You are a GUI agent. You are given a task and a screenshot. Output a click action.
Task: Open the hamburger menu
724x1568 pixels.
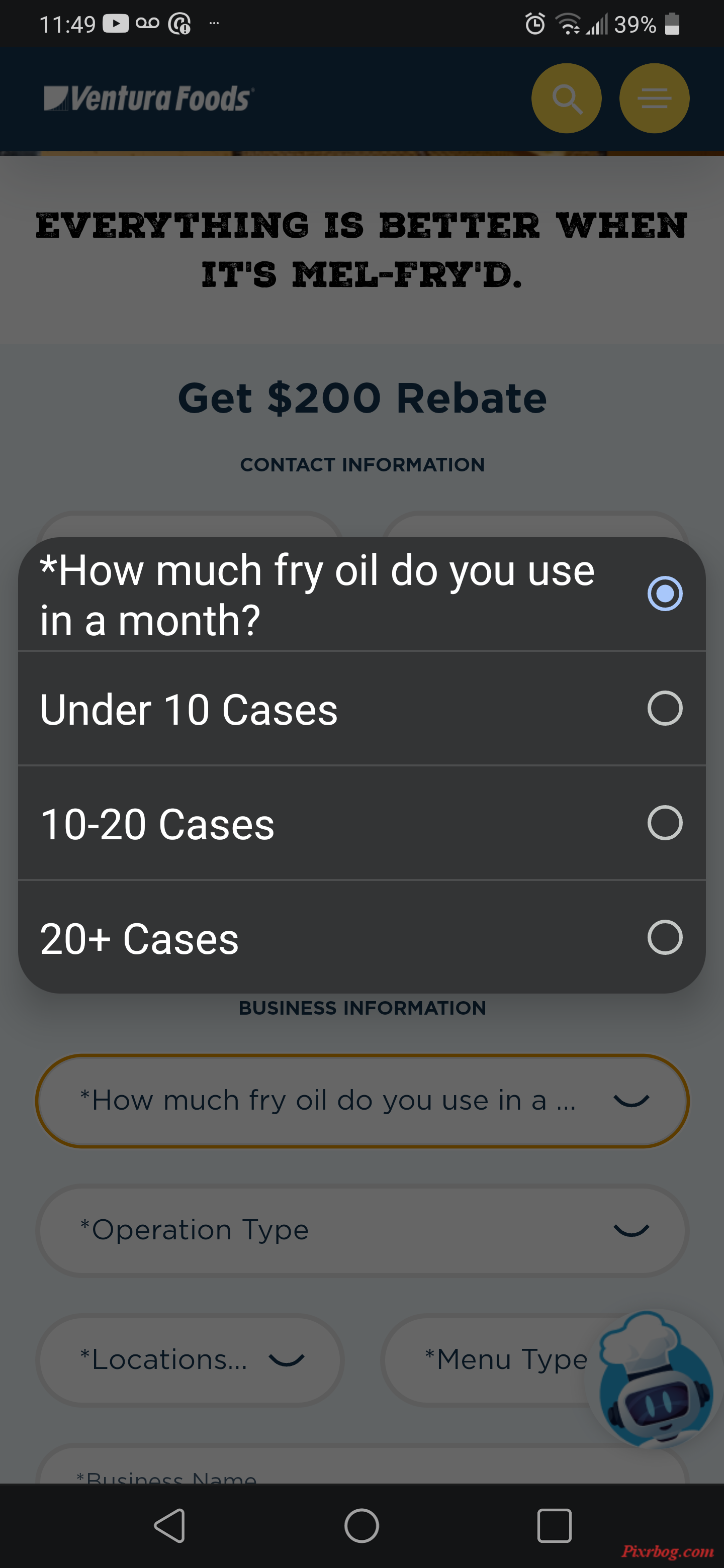(x=654, y=98)
